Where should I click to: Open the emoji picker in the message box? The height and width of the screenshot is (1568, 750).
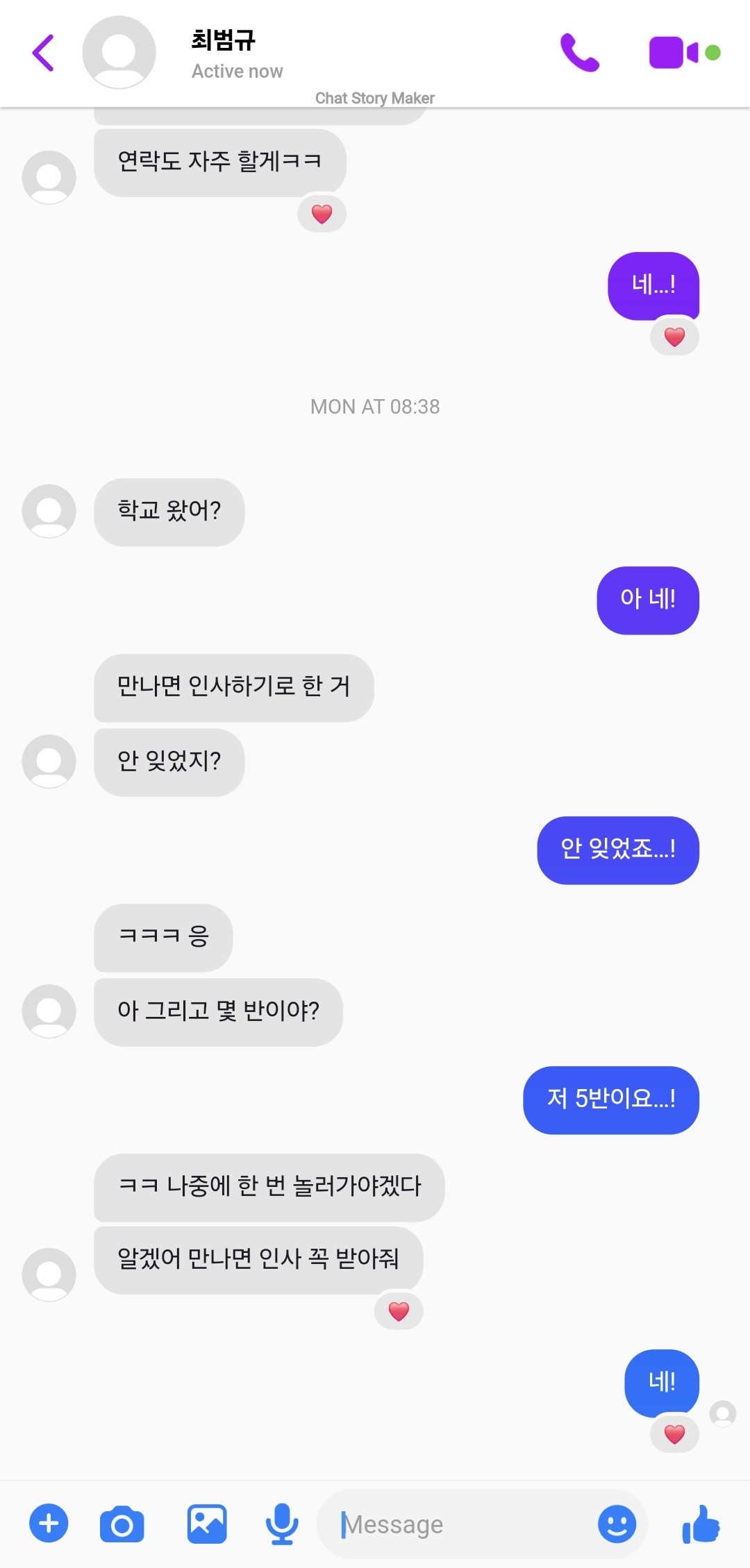(x=617, y=1524)
